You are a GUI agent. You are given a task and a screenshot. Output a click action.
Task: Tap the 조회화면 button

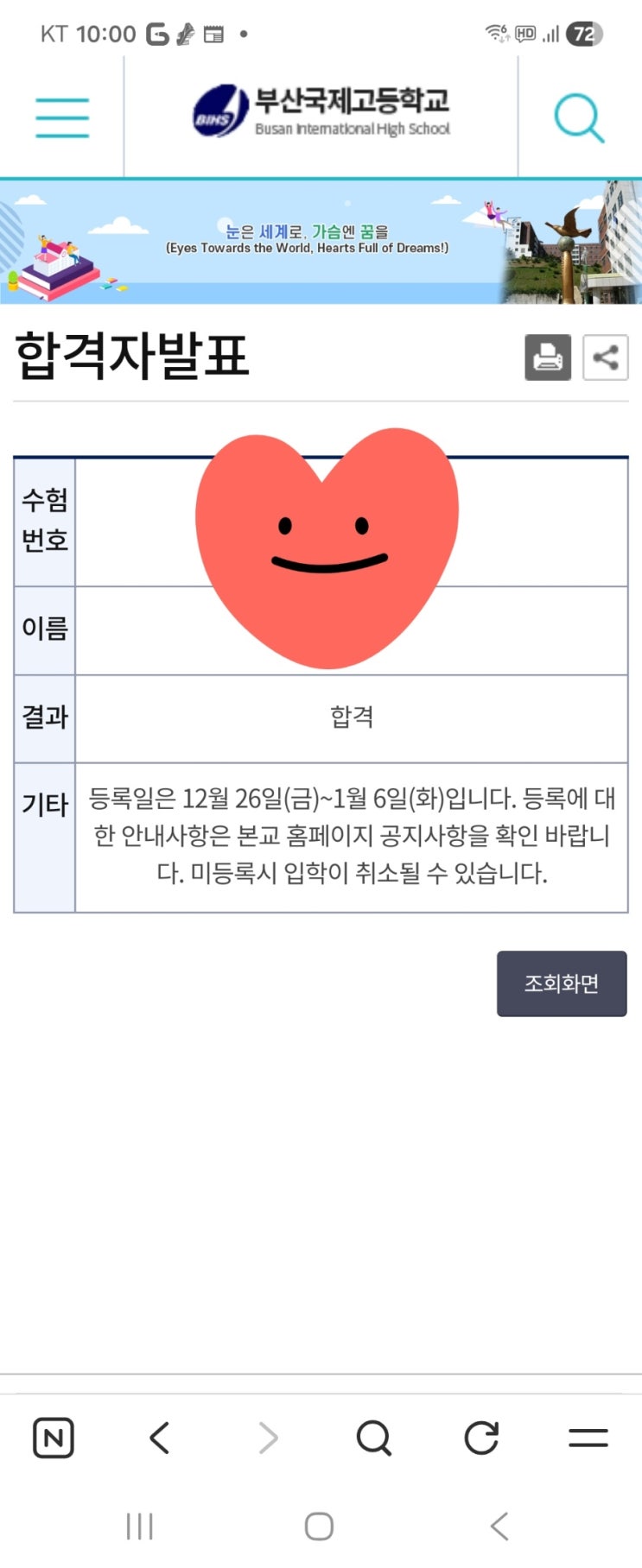[561, 983]
